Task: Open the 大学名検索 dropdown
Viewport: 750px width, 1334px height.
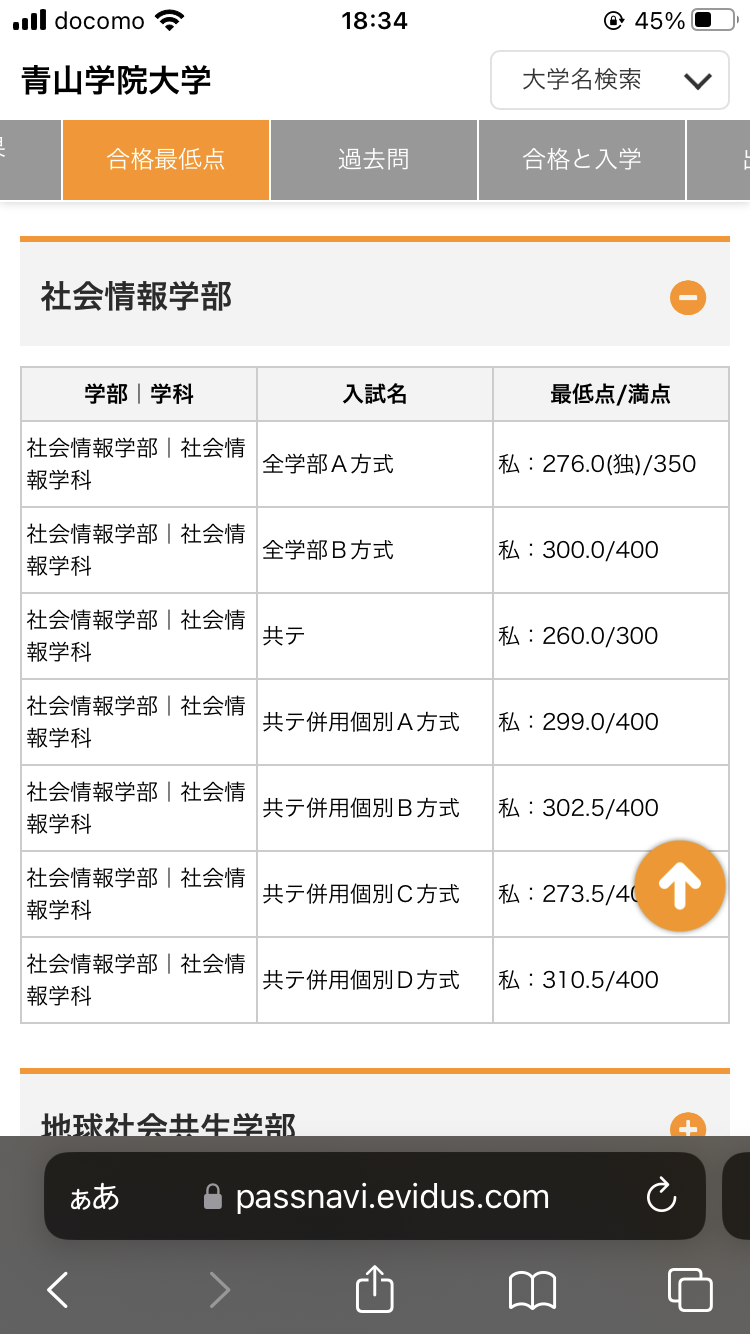Action: click(609, 80)
